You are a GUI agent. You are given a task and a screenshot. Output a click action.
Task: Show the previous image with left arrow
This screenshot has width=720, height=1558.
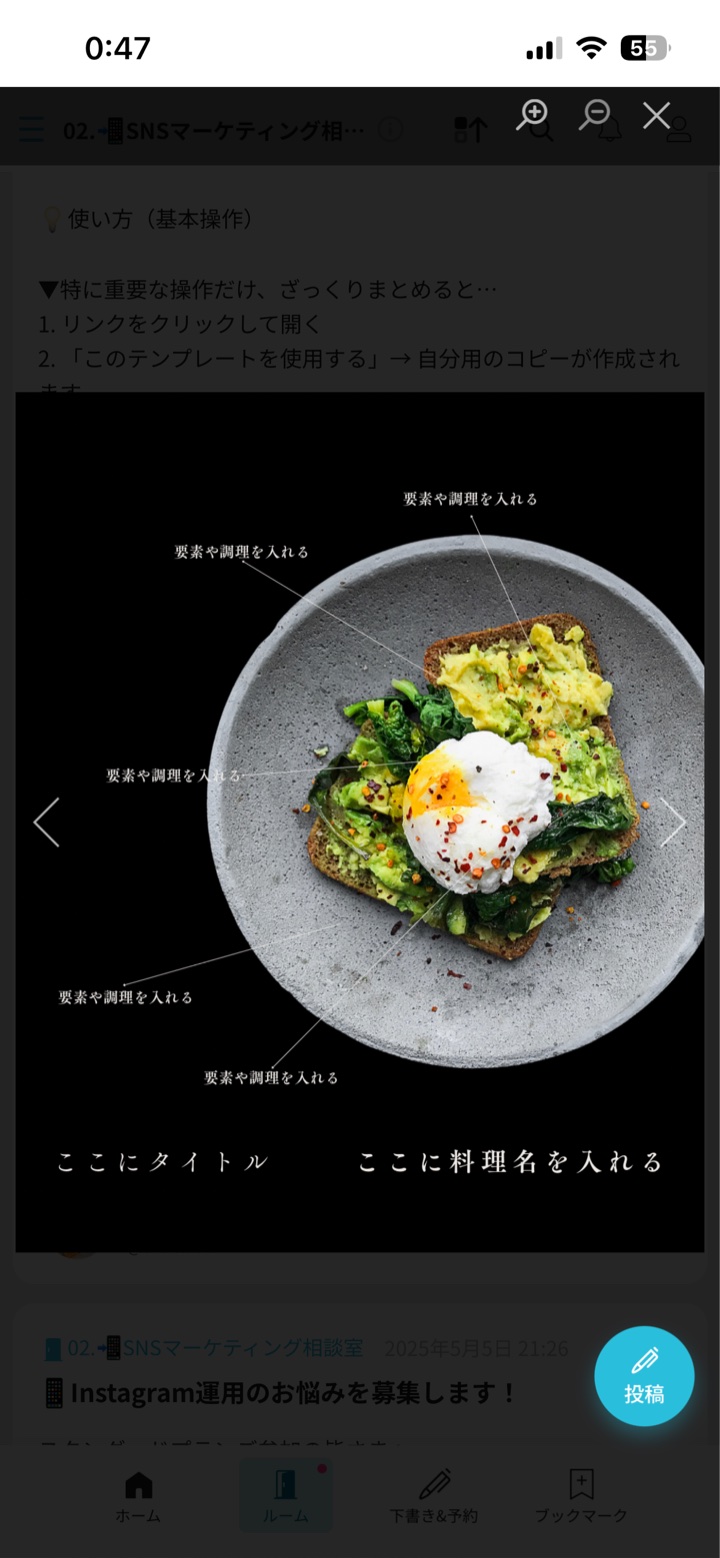point(46,822)
